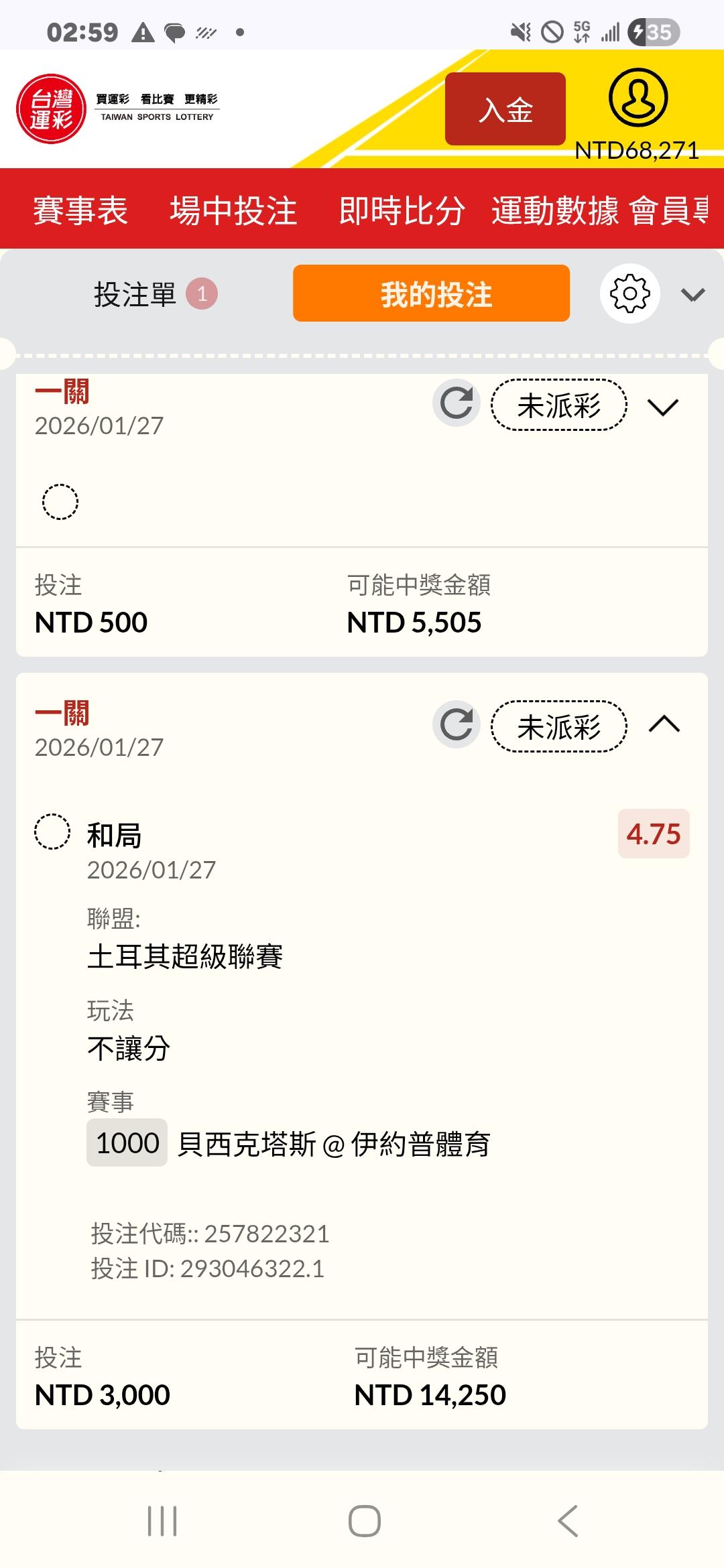The width and height of the screenshot is (724, 1568).
Task: Tap the 入金 deposit button
Action: coord(505,109)
